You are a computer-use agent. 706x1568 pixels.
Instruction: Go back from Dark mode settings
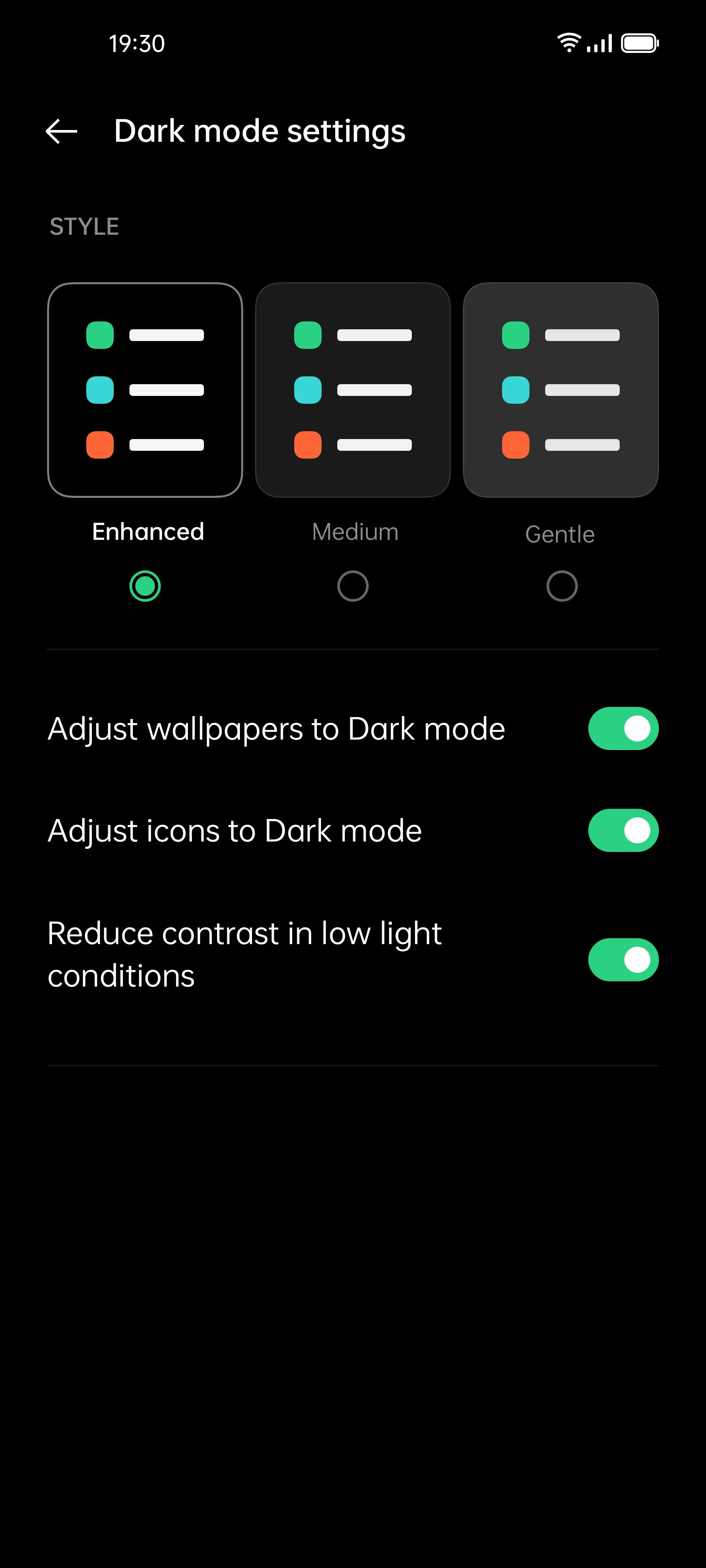[x=61, y=131]
